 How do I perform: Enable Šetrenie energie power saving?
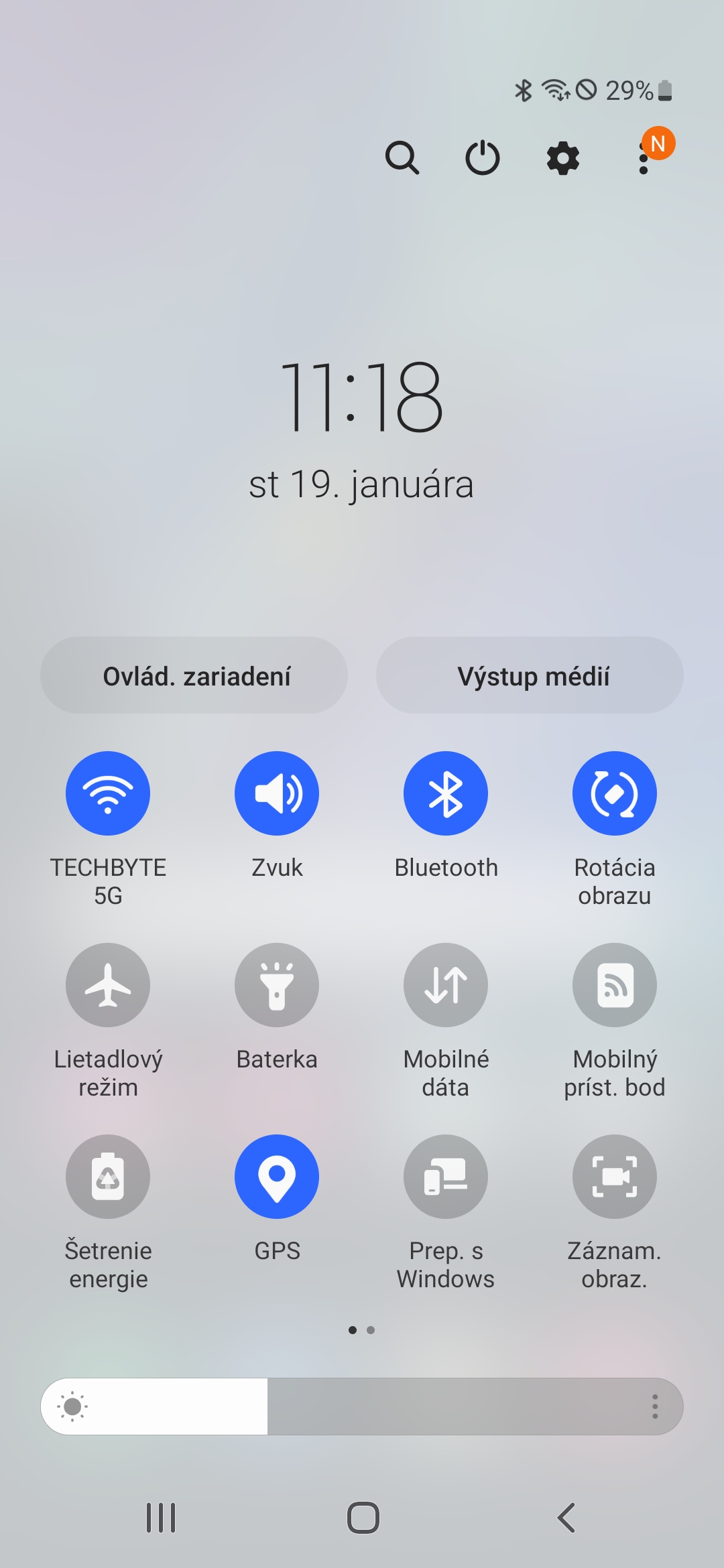tap(108, 1177)
